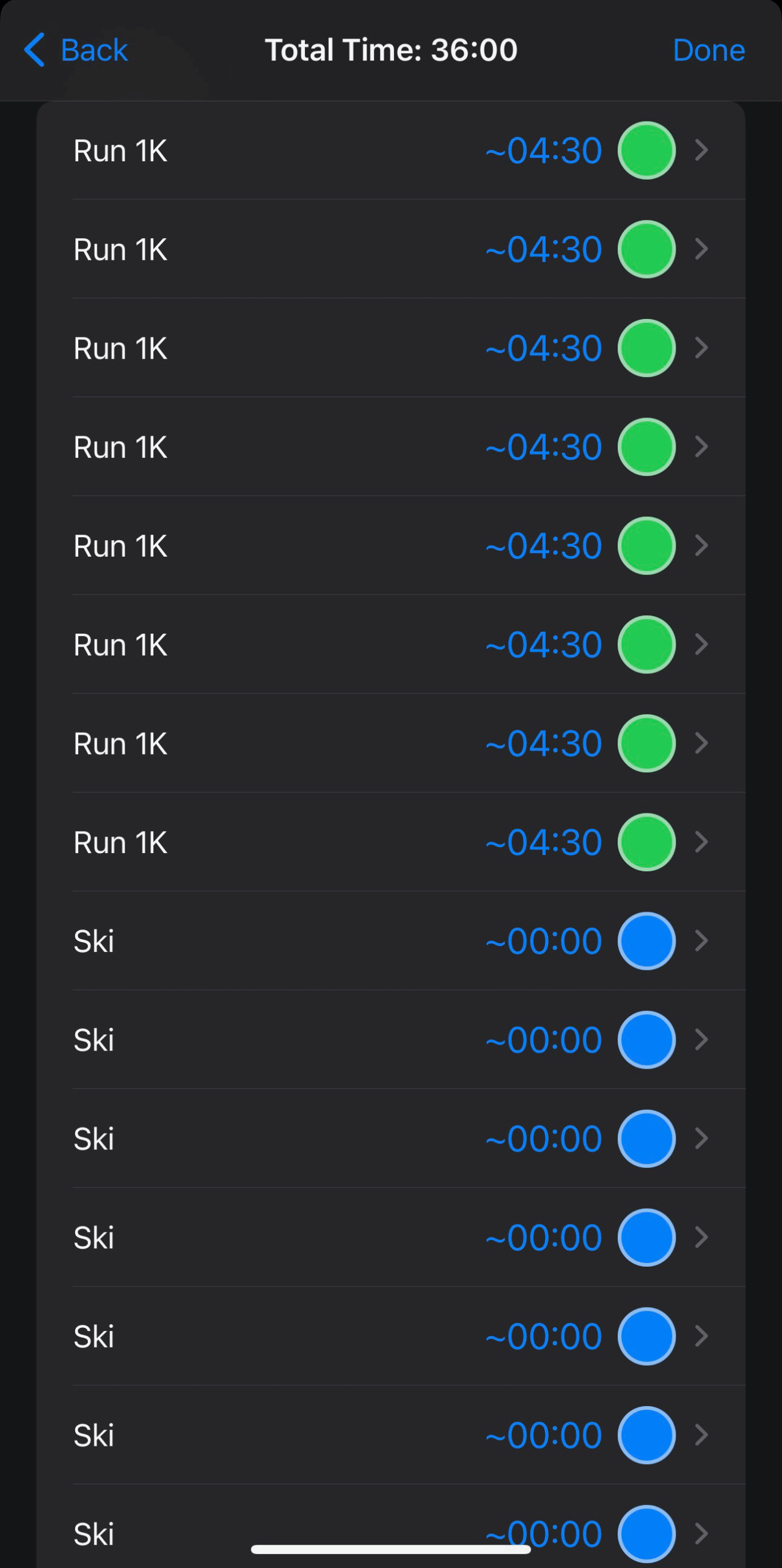
Task: Tap the blue circle on the fourth Ski interval
Action: click(646, 1237)
